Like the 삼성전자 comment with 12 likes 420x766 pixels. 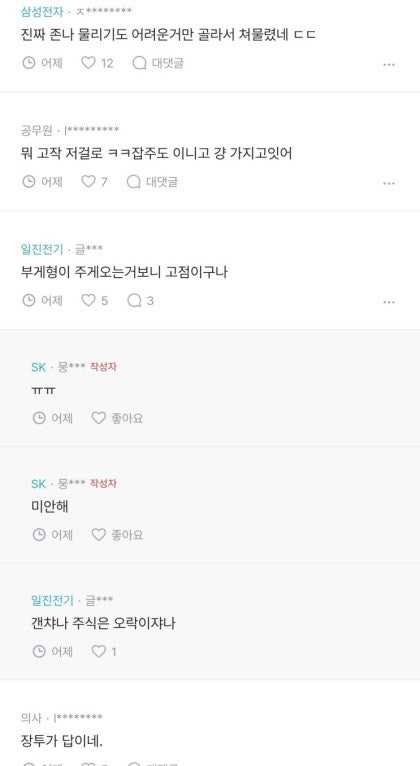97,63
